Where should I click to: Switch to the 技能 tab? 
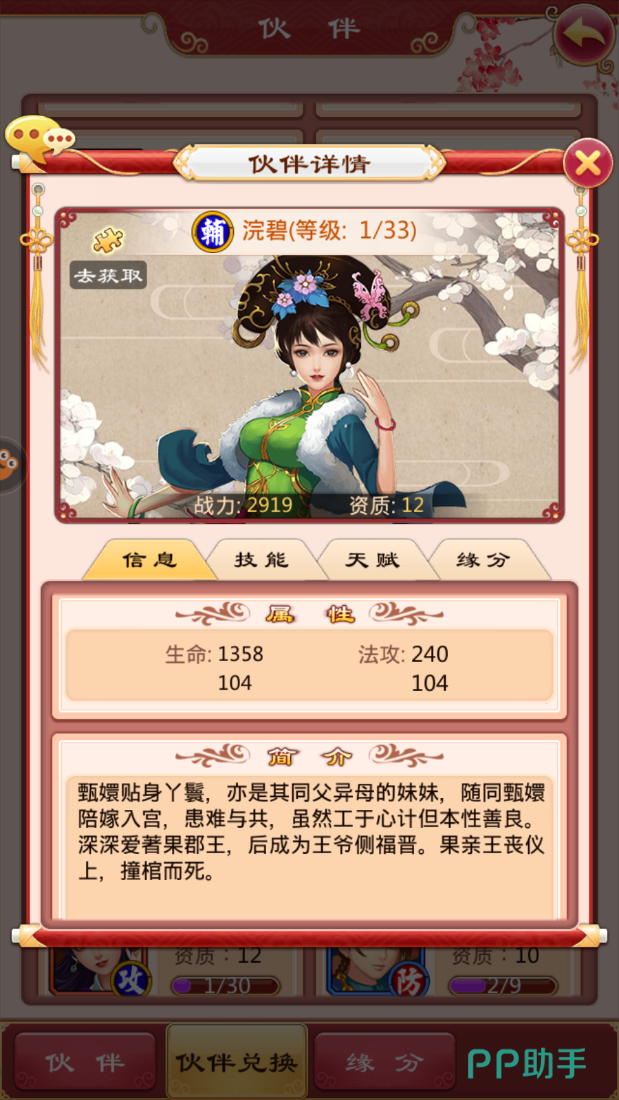(261, 560)
